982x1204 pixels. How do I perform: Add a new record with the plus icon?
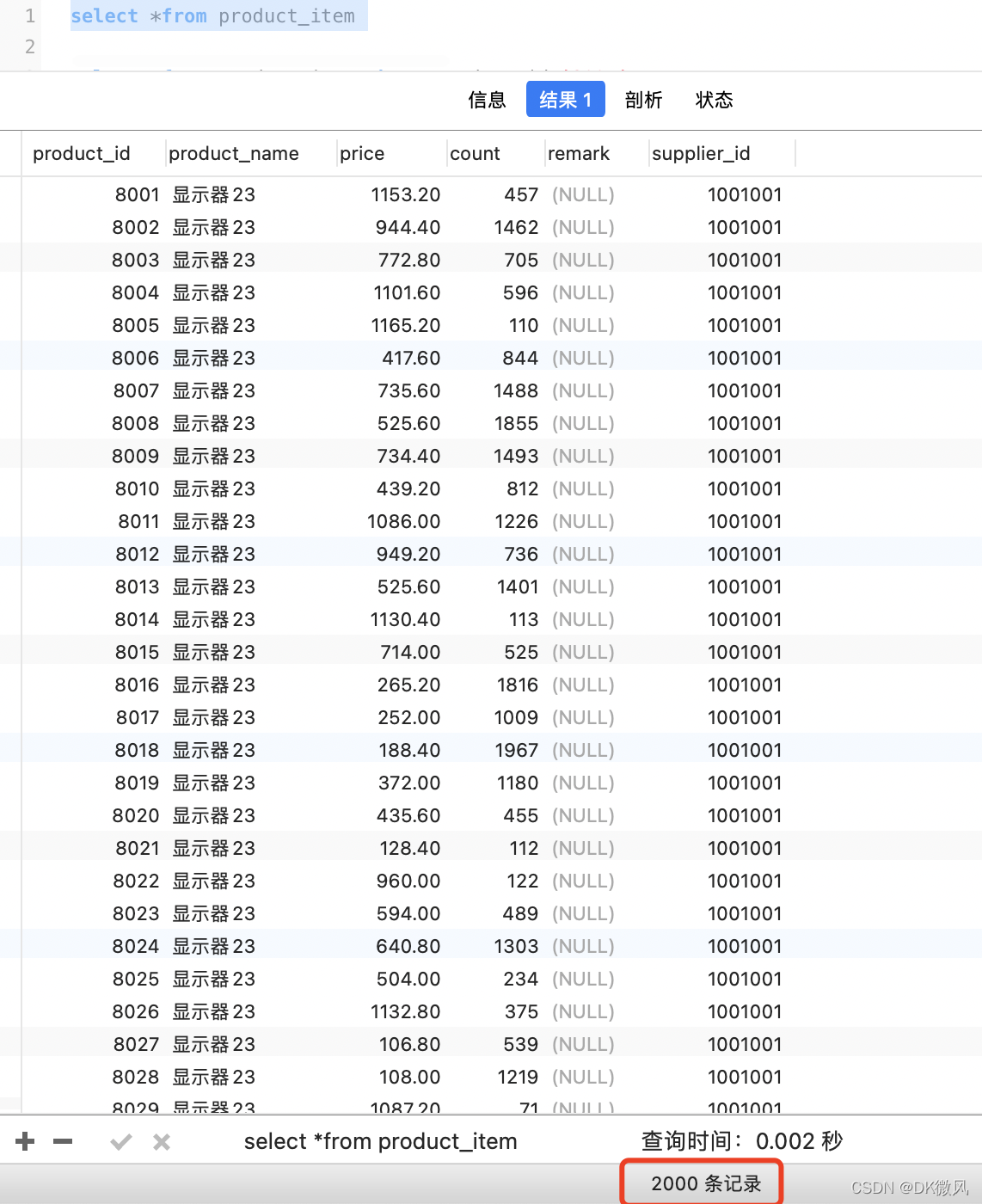tap(25, 1141)
